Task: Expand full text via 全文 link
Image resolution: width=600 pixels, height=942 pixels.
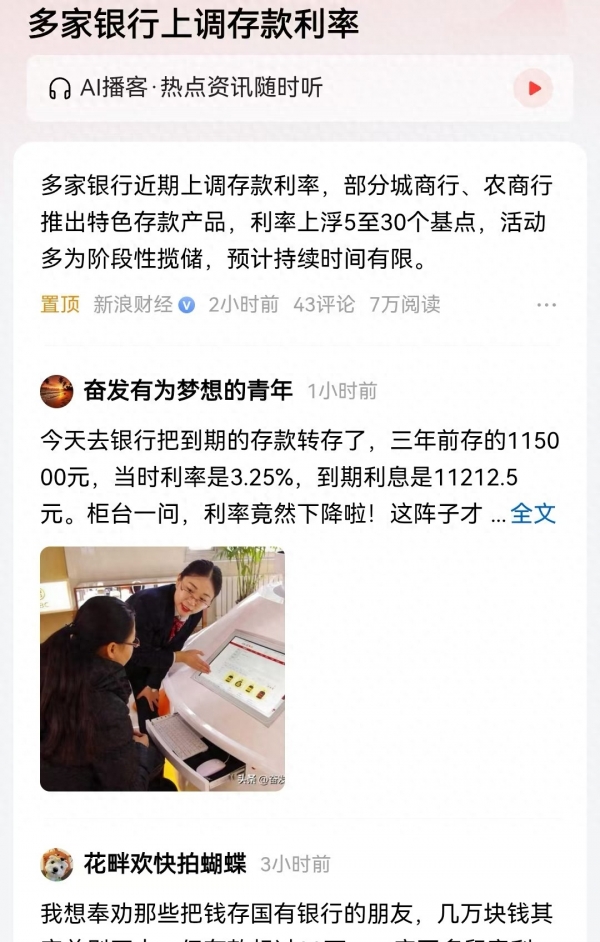Action: click(532, 514)
